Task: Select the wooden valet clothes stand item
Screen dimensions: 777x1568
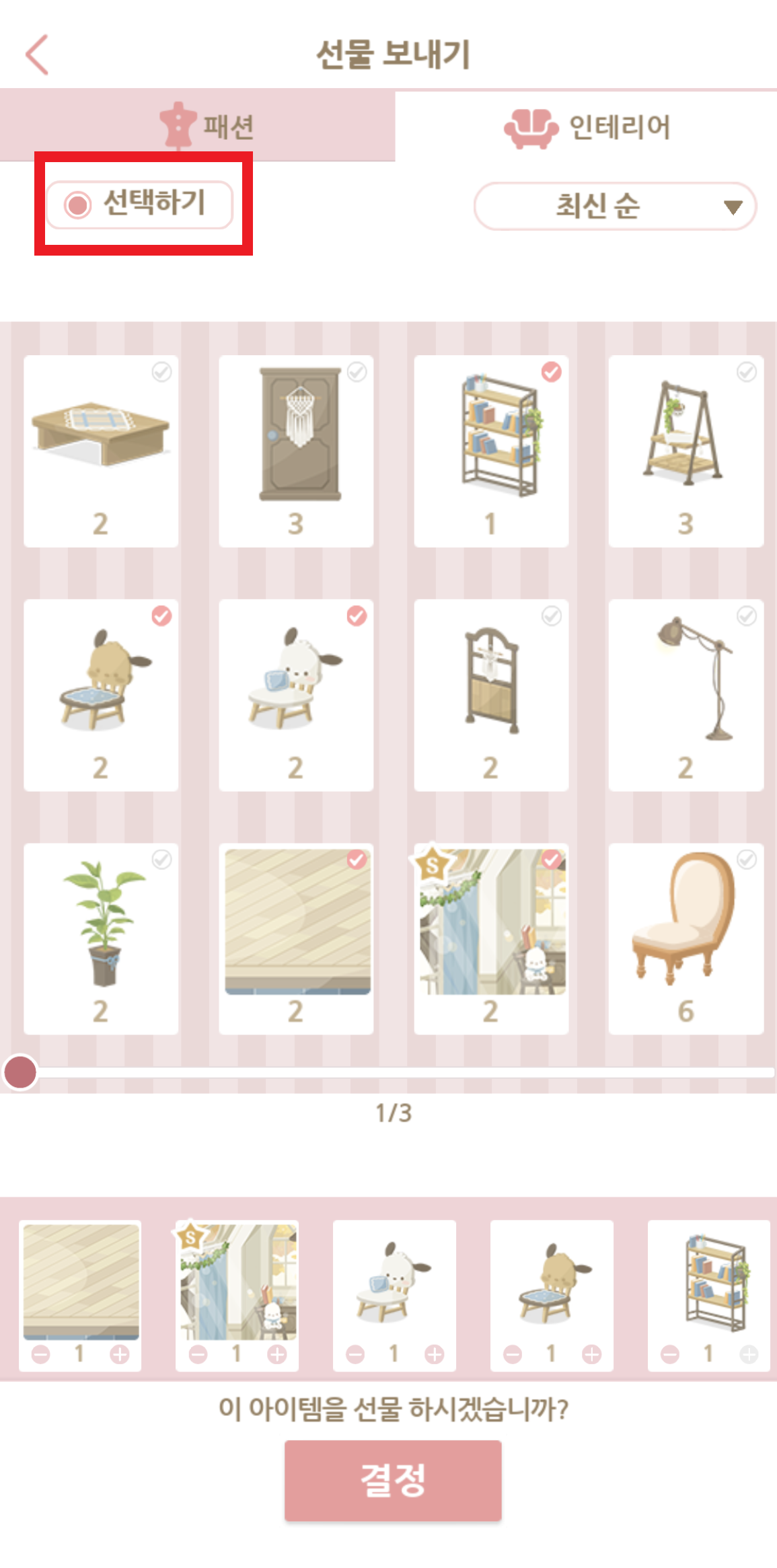Action: pos(491,694)
